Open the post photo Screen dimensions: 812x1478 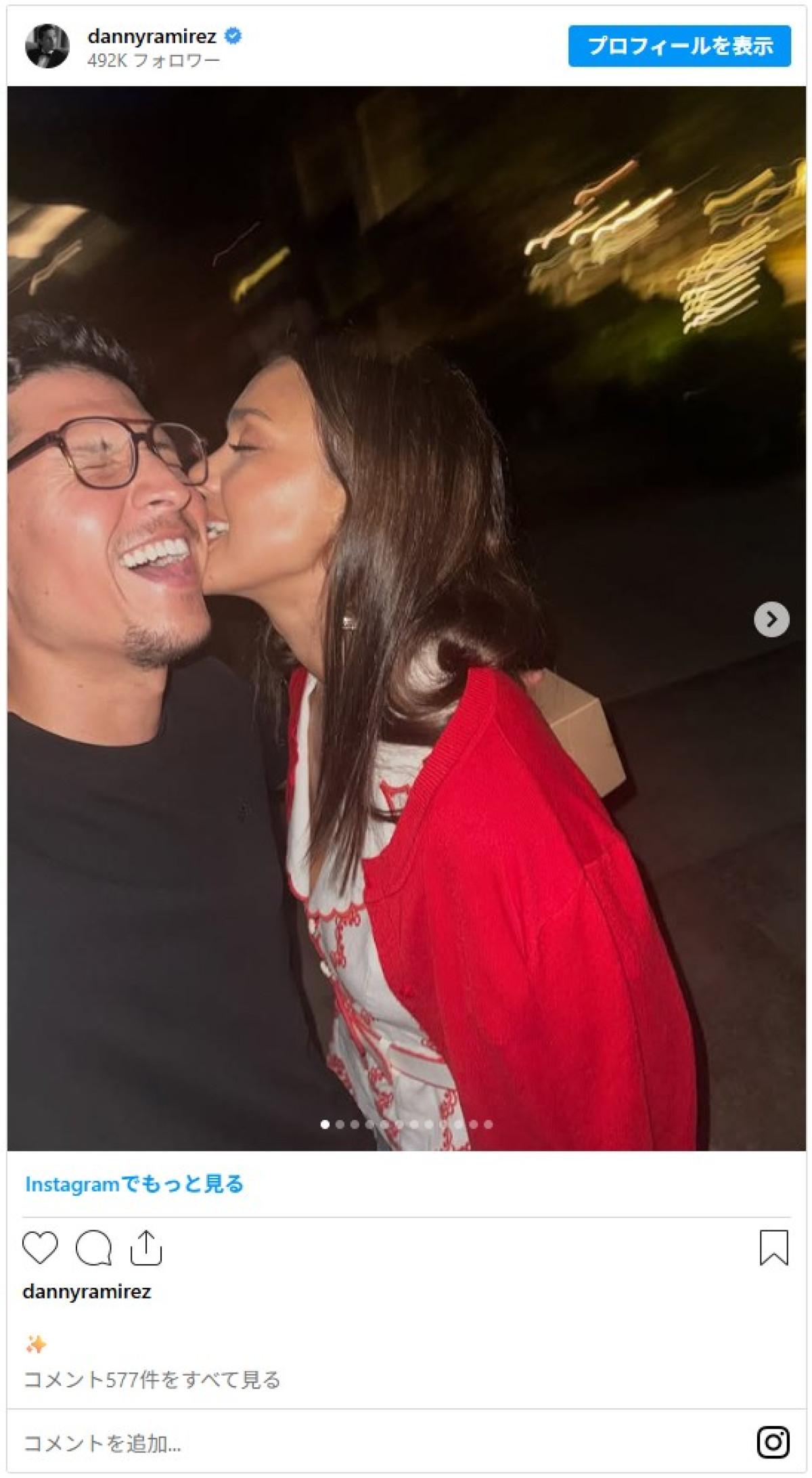point(406,542)
